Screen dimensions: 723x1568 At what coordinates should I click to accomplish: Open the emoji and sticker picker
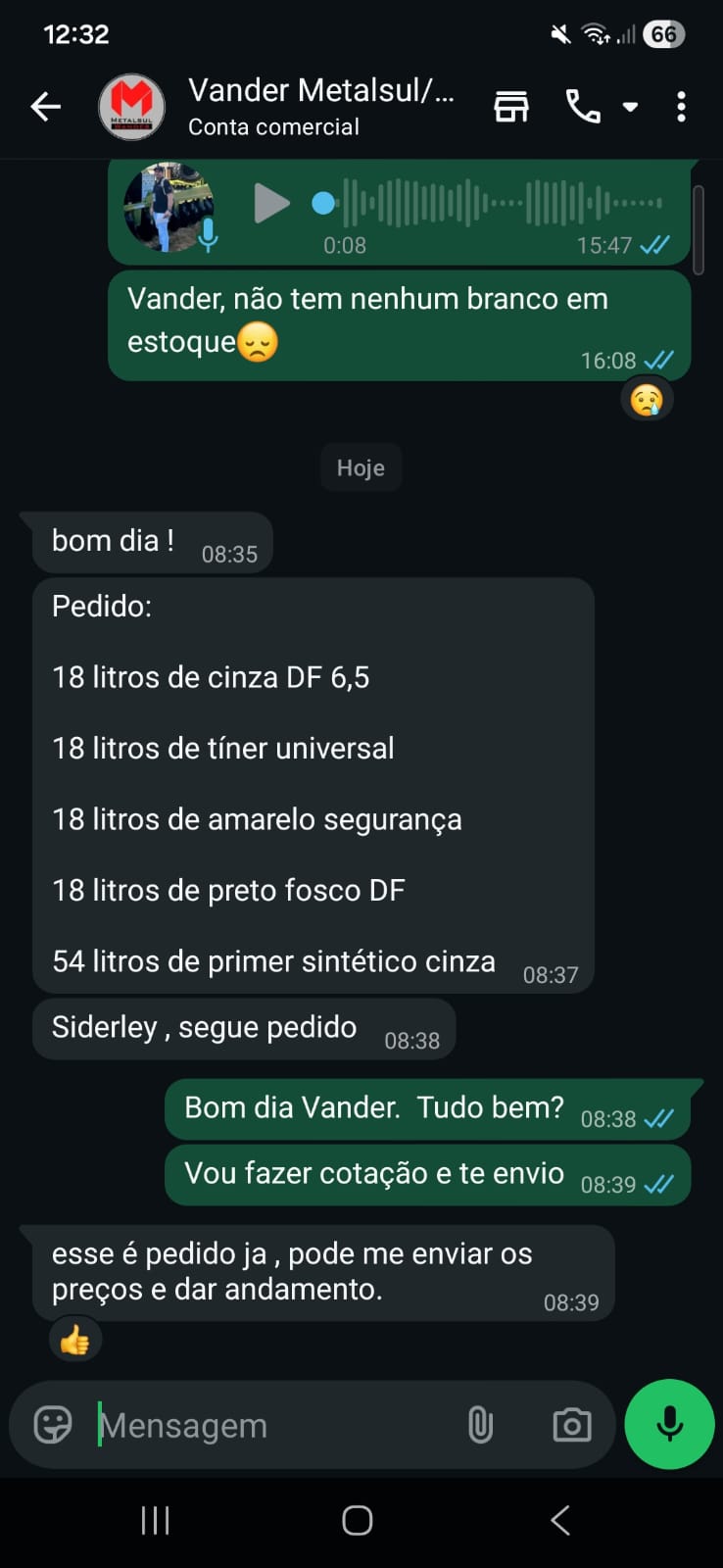point(53,1425)
